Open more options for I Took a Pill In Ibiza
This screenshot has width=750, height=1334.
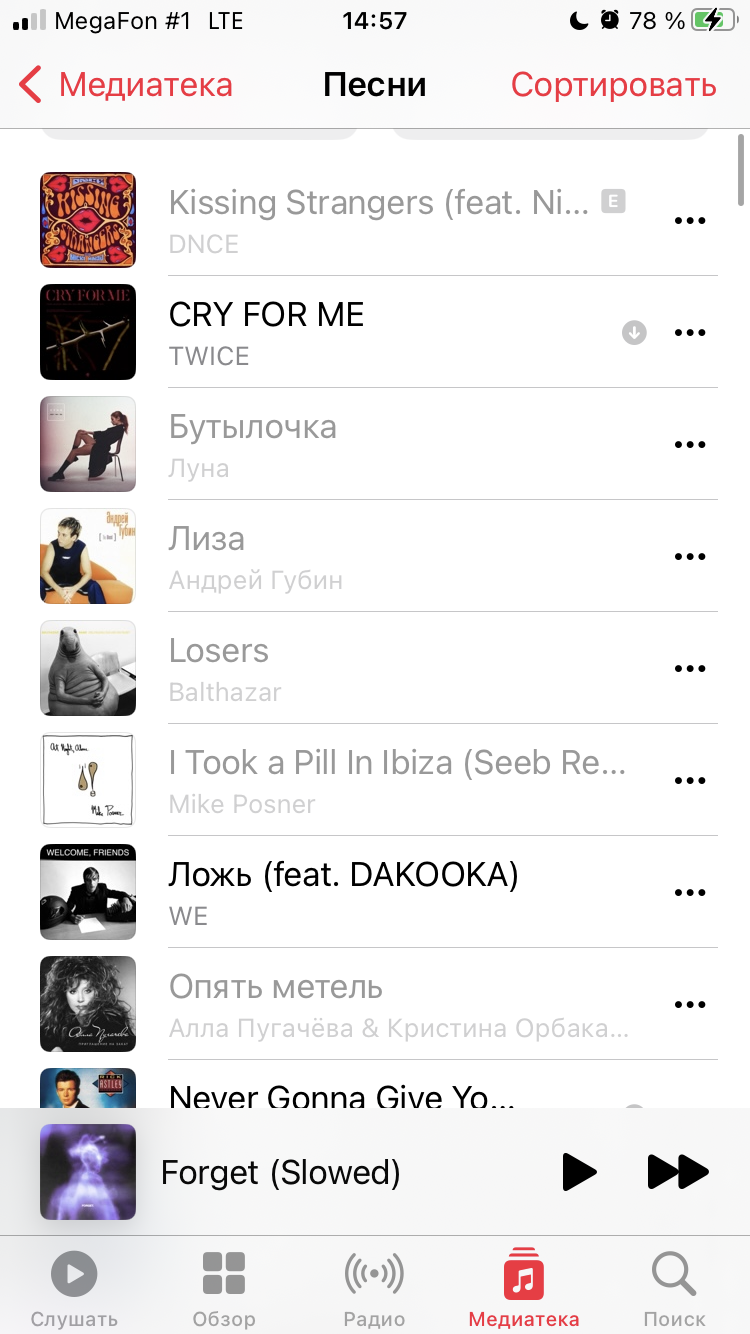(690, 781)
